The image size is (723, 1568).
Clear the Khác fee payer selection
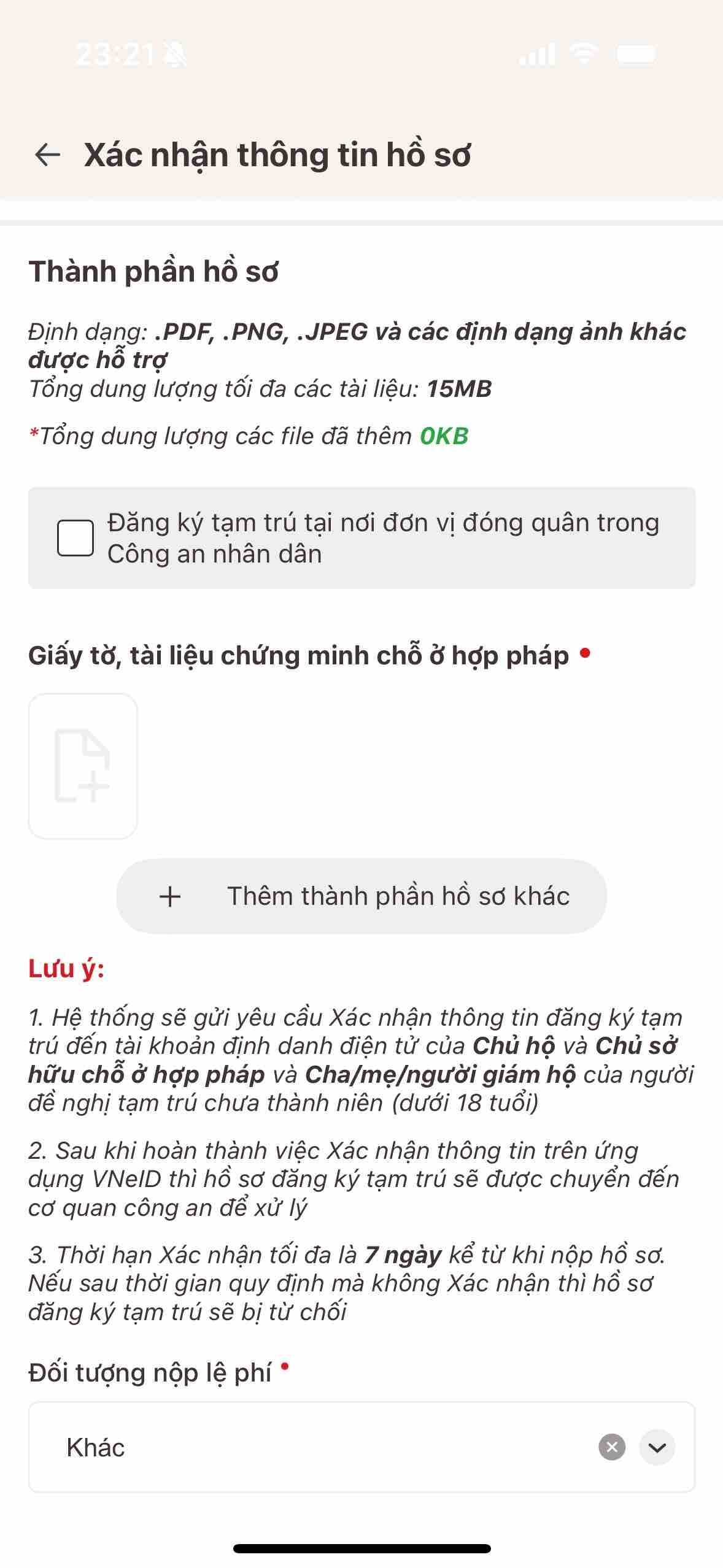(611, 1447)
